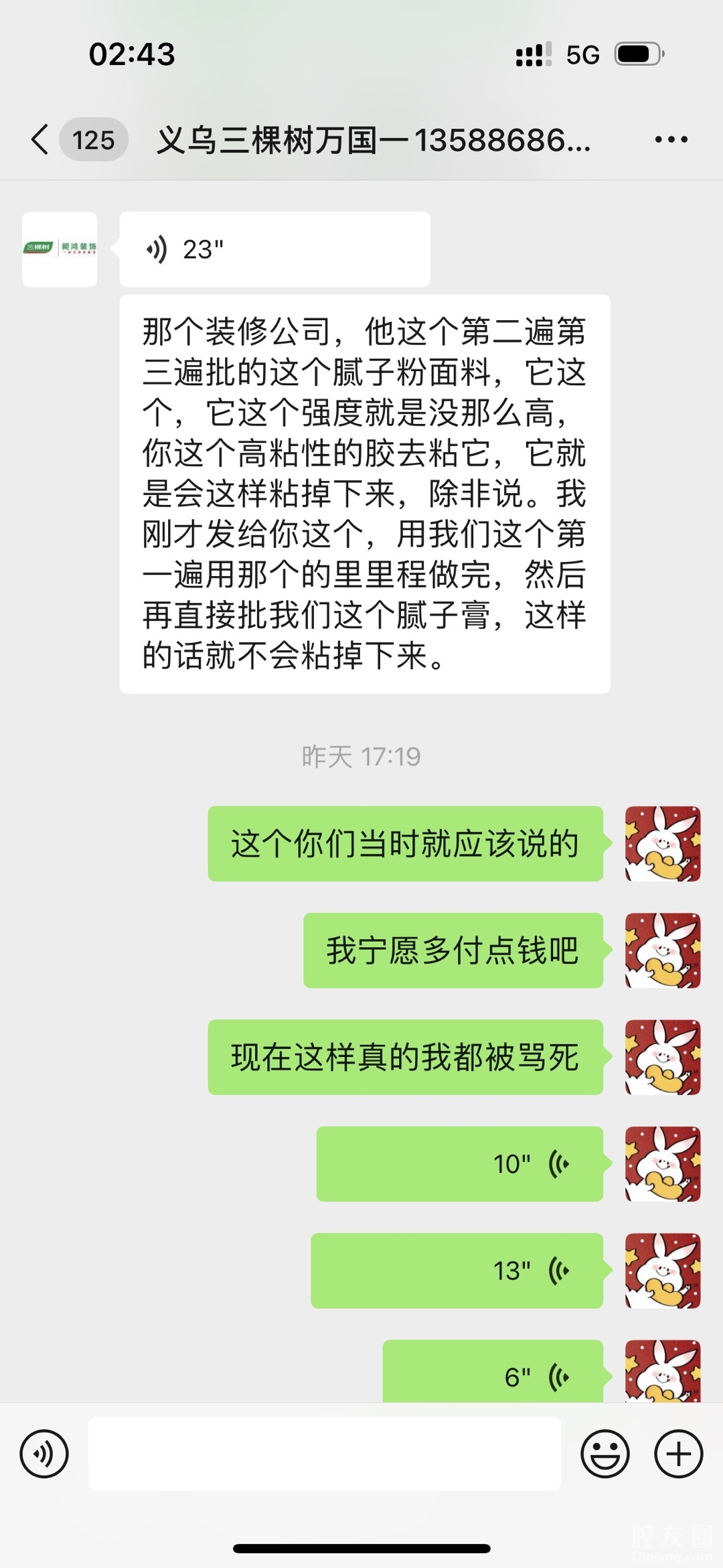Open the contact's profile via their avatar
This screenshot has width=723, height=1568.
(60, 249)
